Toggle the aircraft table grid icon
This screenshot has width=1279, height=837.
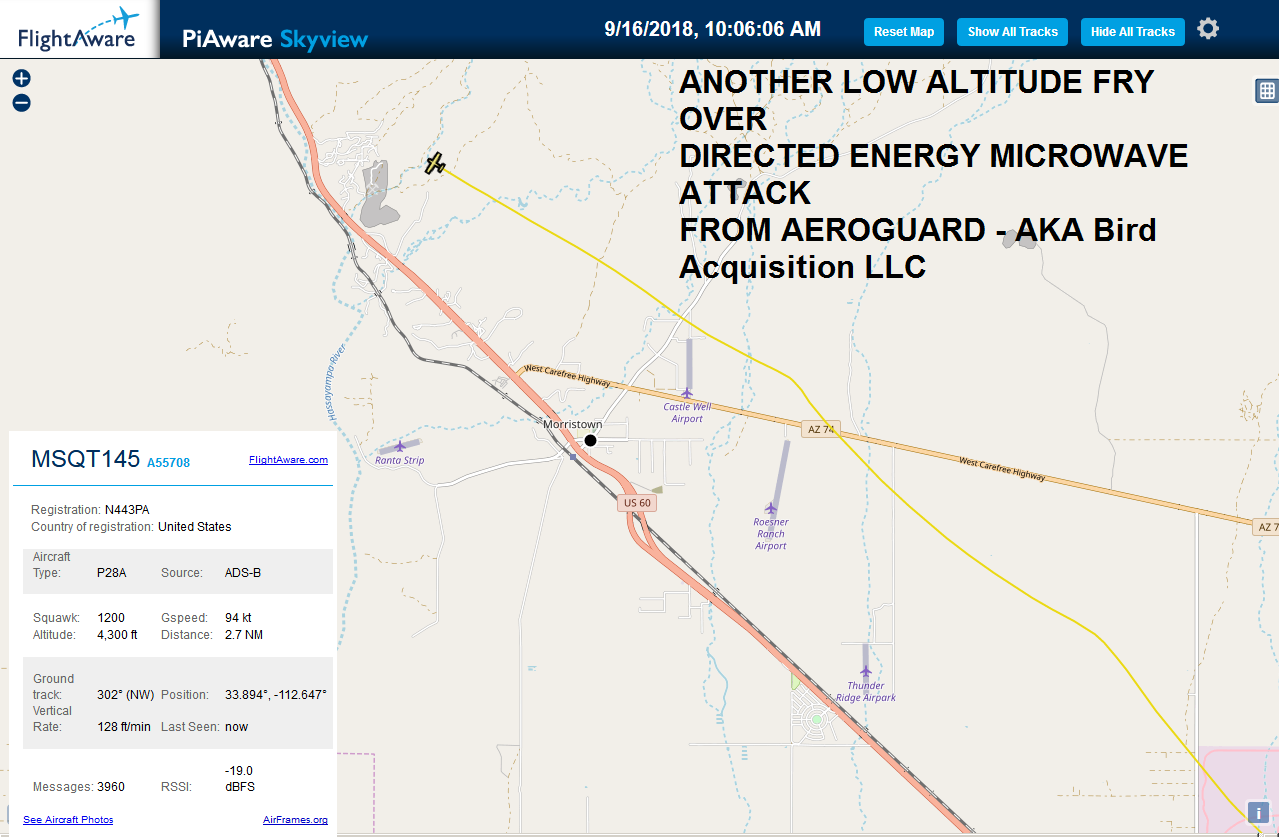pyautogui.click(x=1267, y=91)
